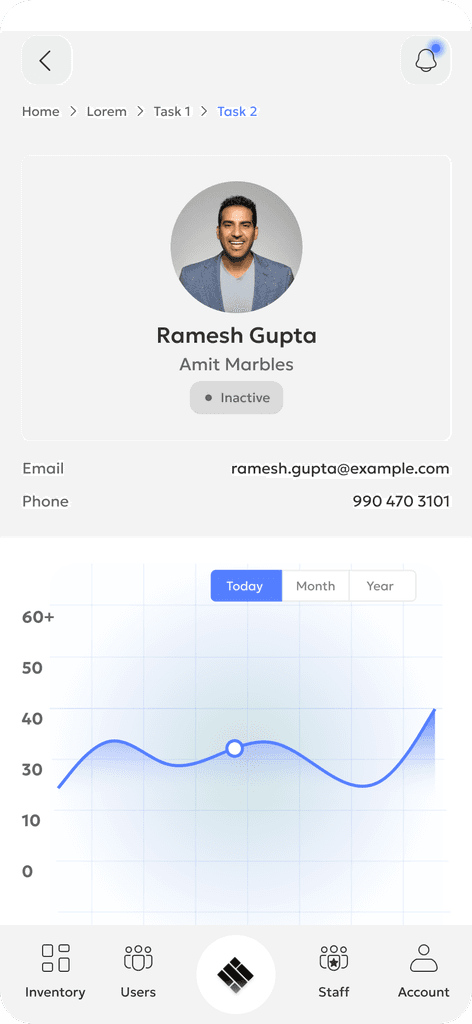Open the Staff tab
This screenshot has width=472, height=1024.
coord(334,971)
